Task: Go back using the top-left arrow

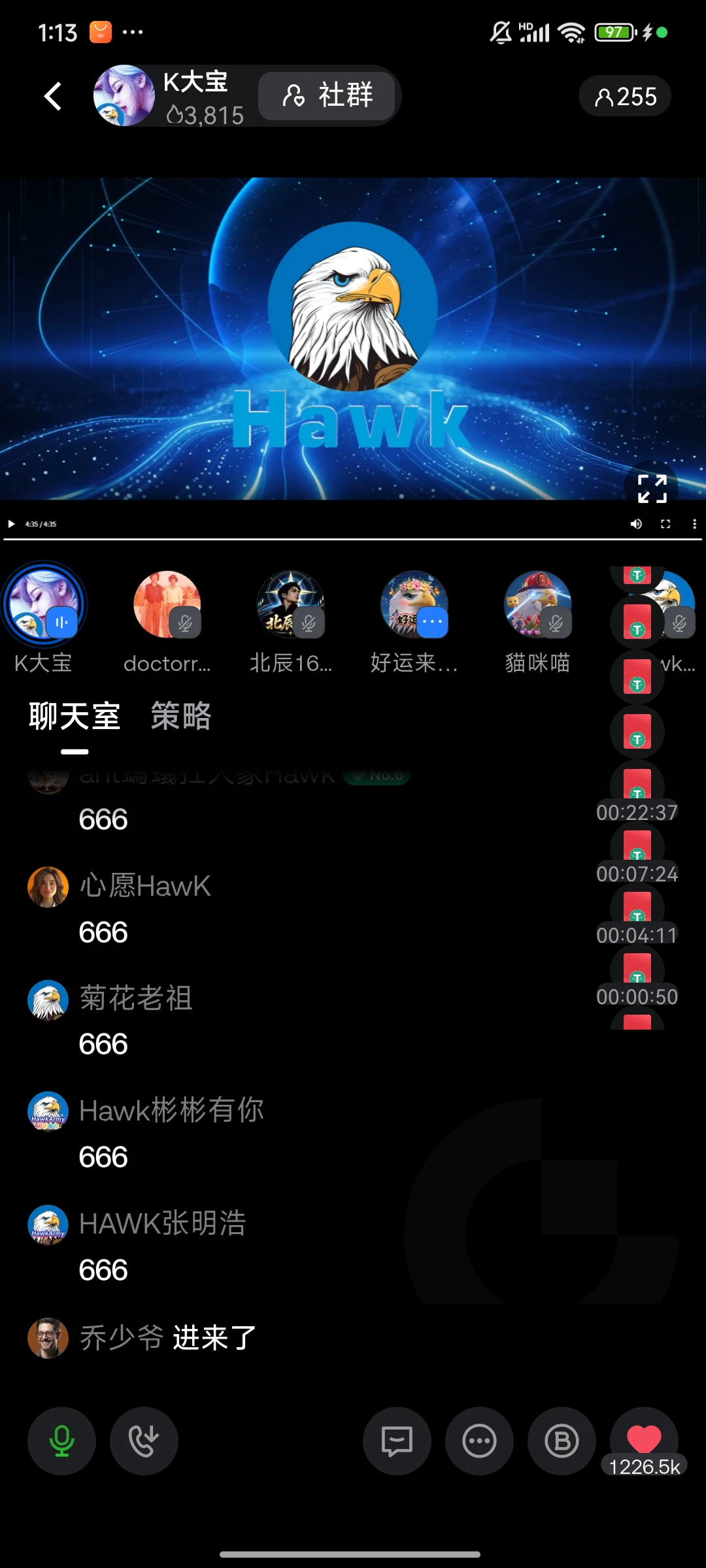Action: 53,97
